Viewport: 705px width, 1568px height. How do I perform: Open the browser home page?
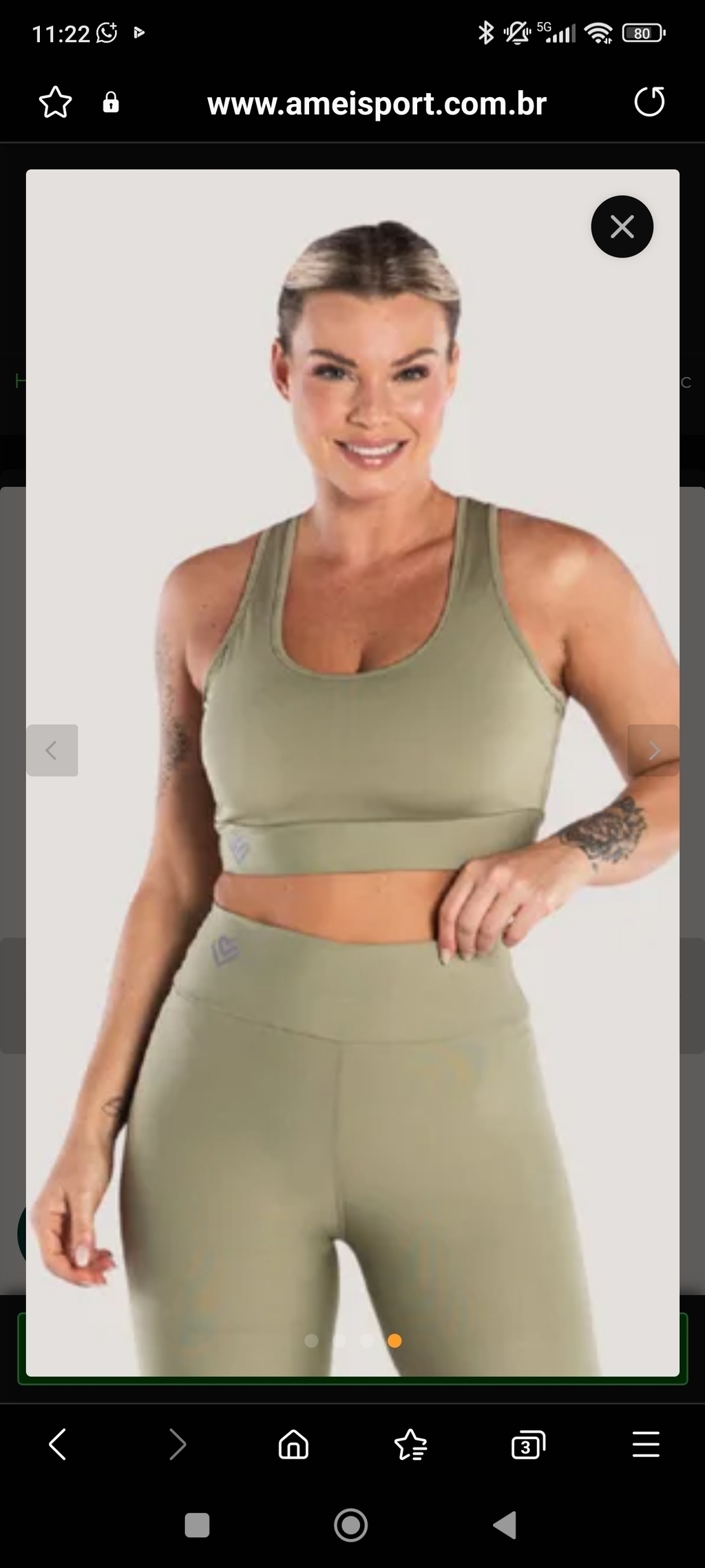[293, 1443]
